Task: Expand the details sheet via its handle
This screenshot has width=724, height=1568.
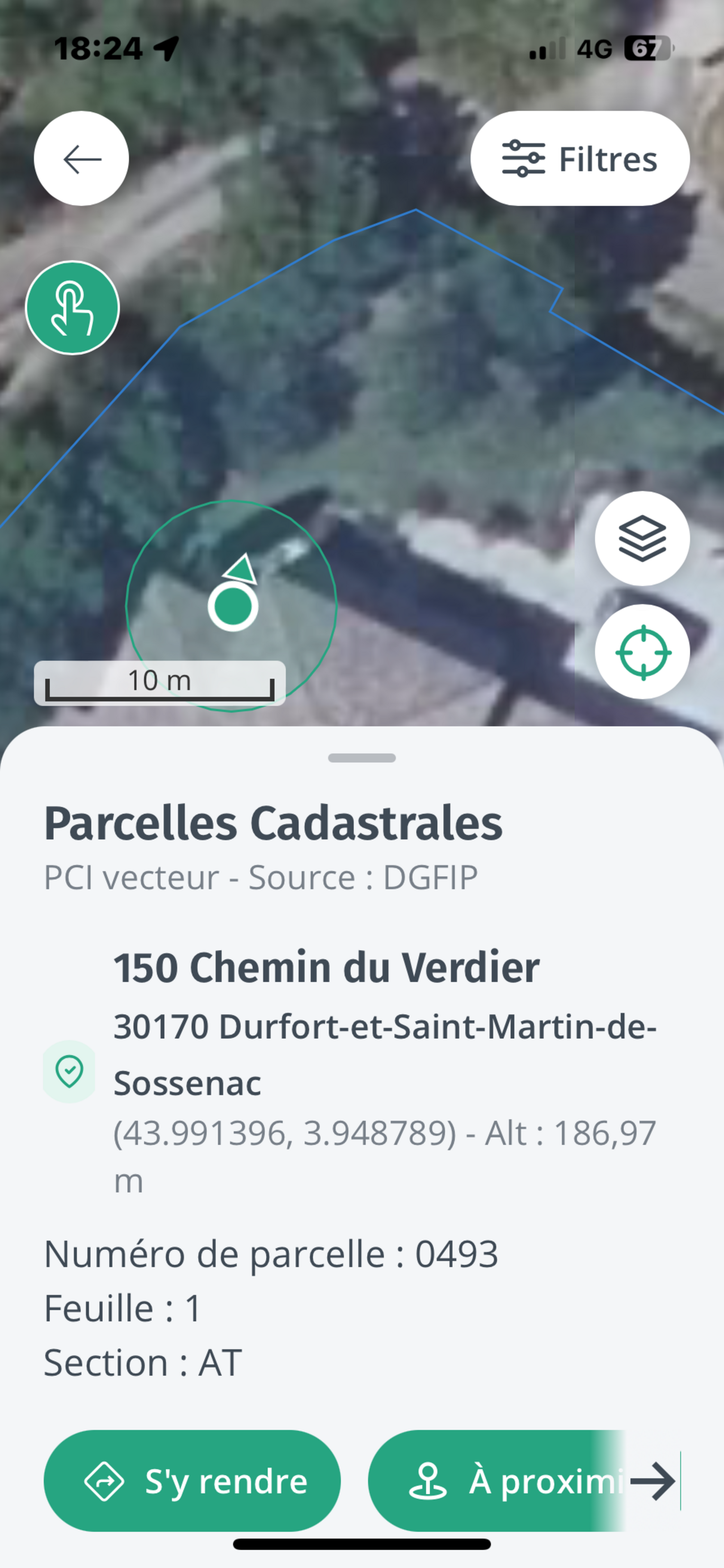Action: point(362,758)
